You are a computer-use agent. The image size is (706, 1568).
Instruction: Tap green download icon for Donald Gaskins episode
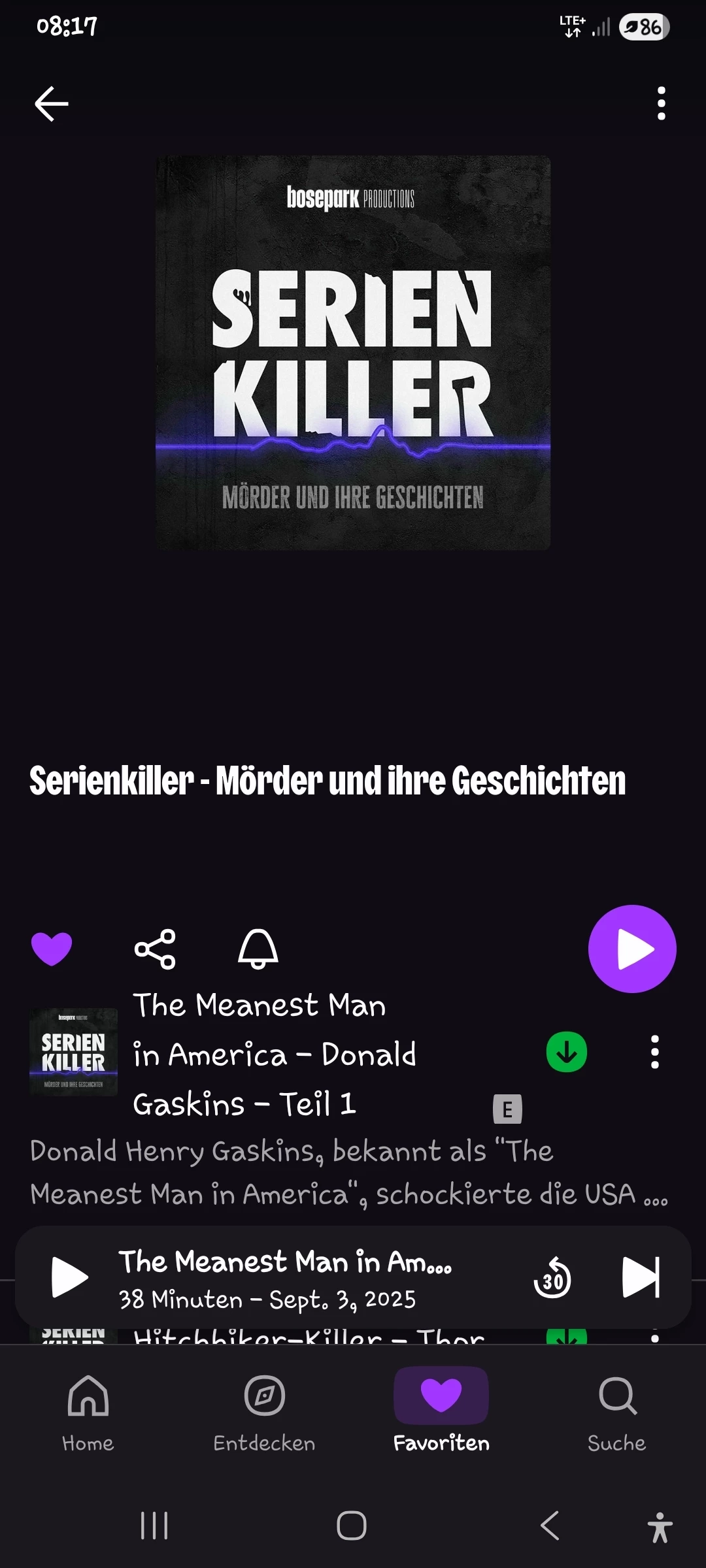[x=566, y=1052]
